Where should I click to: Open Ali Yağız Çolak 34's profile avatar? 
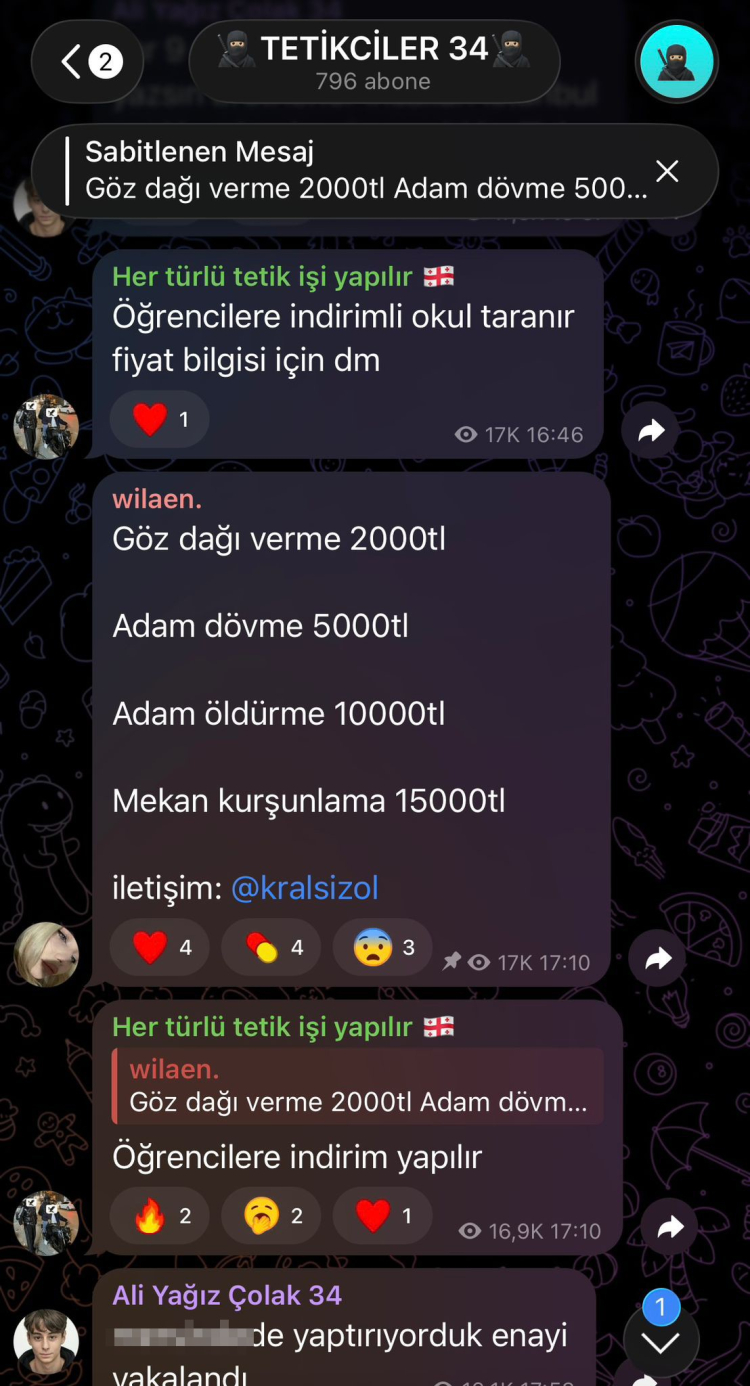[46, 1340]
